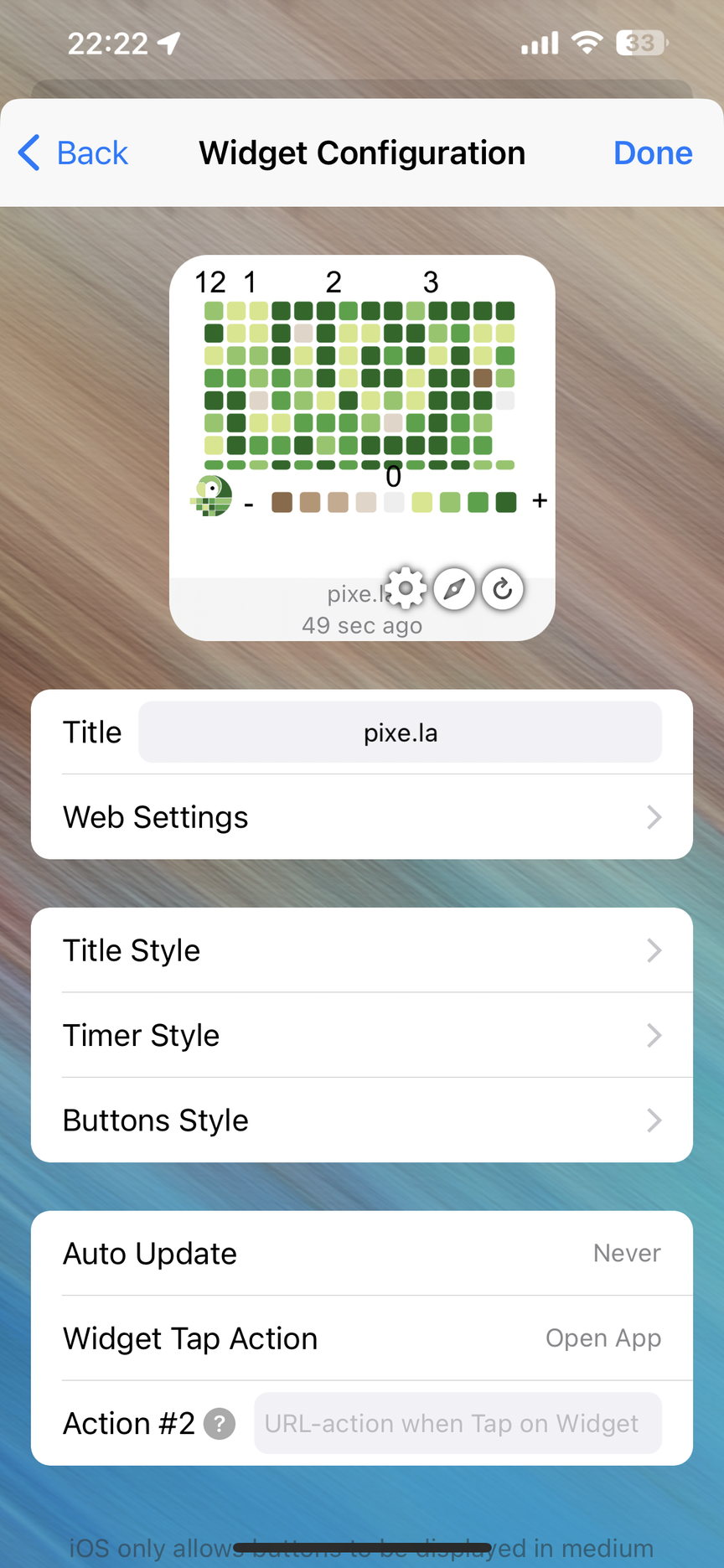Tap the compass icon on the widget preview
The image size is (724, 1568).
coord(454,589)
